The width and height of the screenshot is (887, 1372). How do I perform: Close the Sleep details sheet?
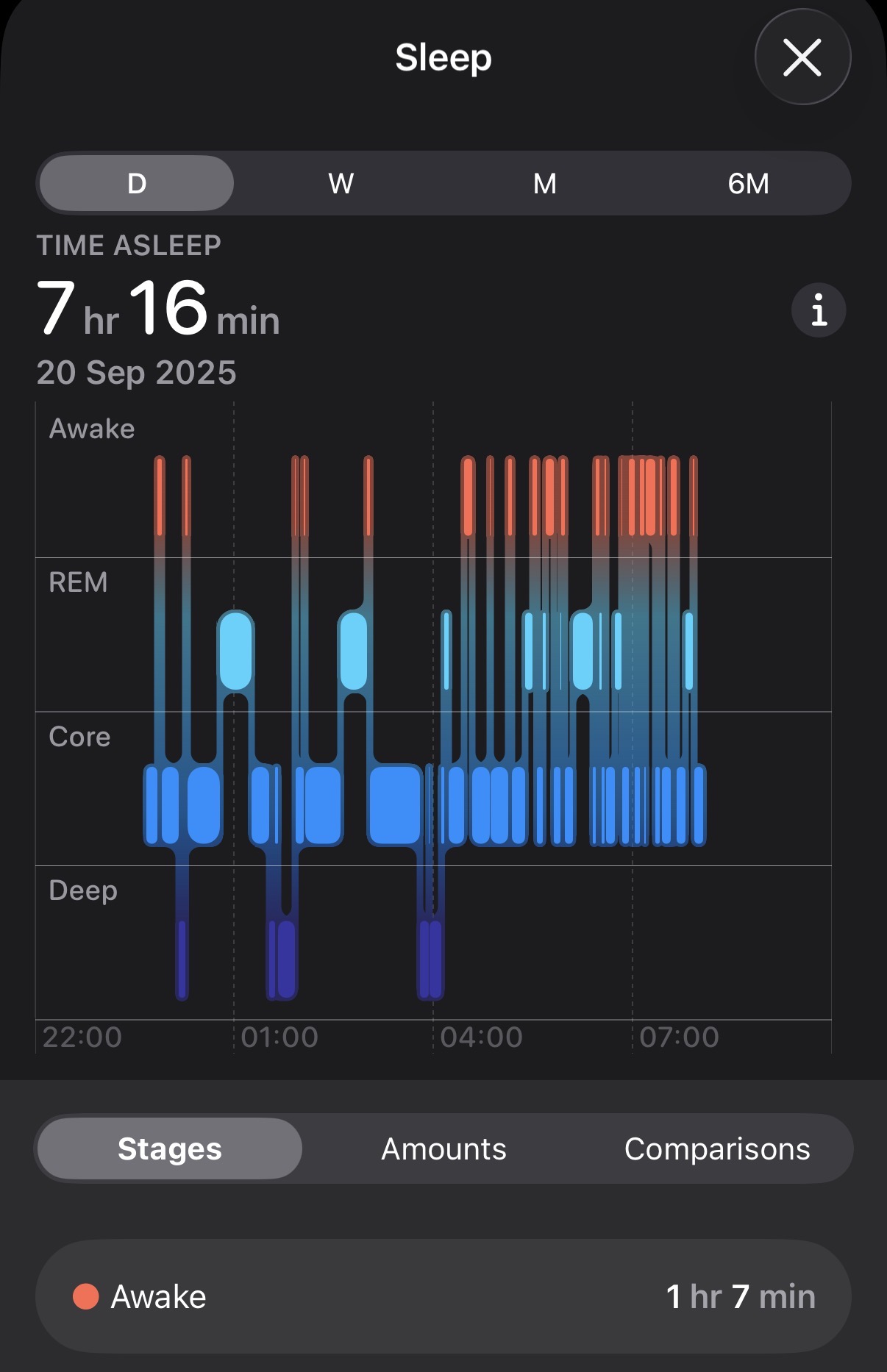coord(802,57)
